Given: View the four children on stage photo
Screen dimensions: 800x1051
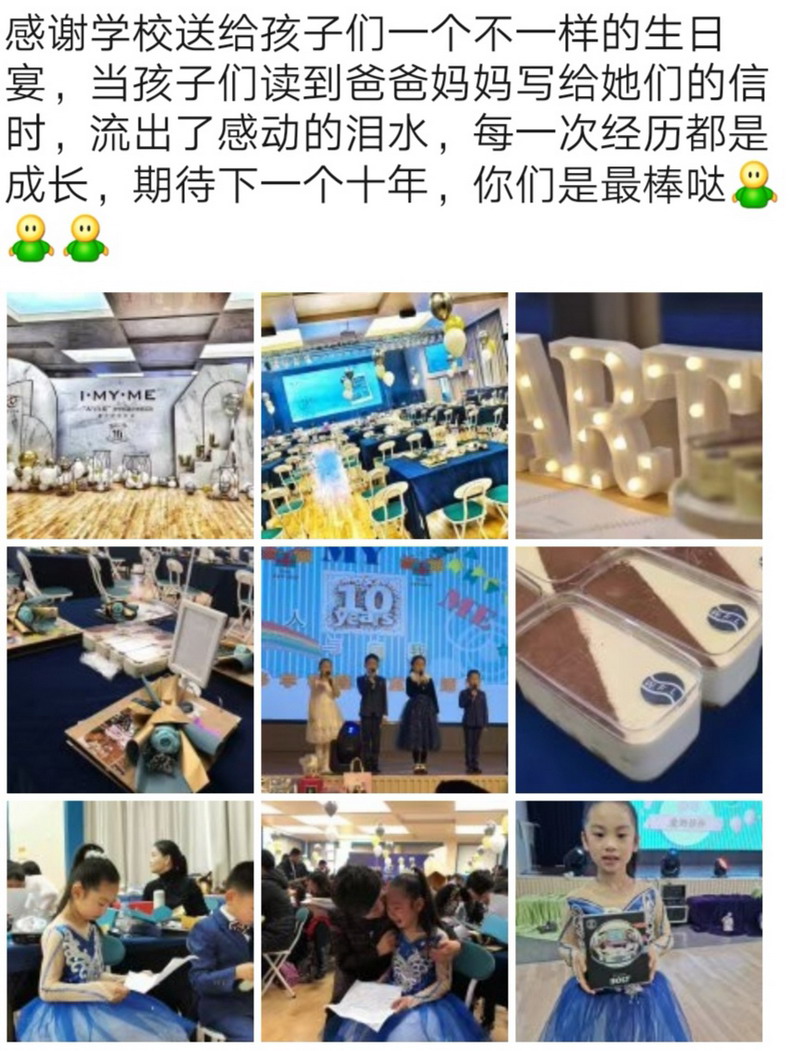Looking at the screenshot, I should point(385,669).
